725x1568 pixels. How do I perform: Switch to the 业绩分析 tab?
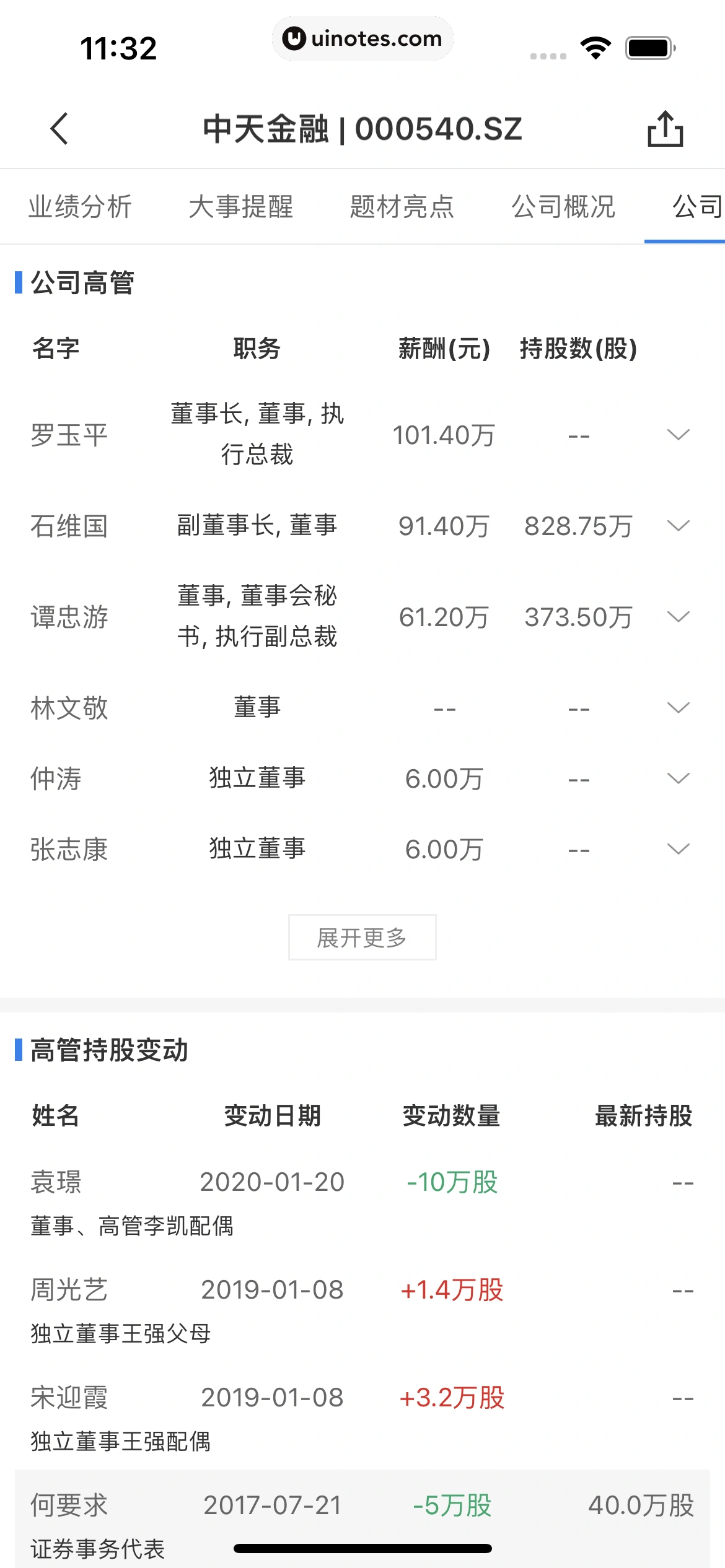tap(81, 206)
